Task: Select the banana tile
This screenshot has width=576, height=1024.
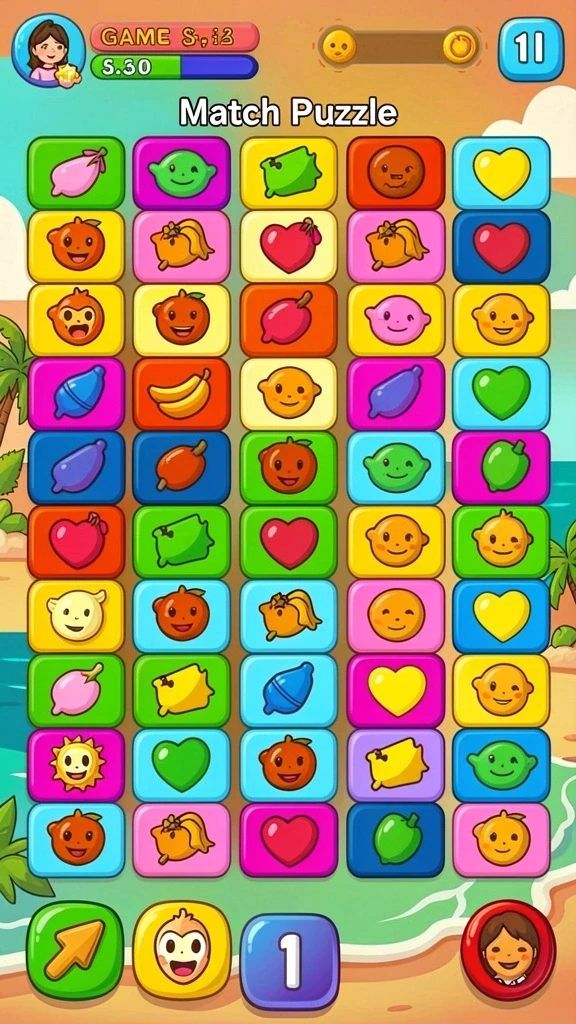Action: pos(182,393)
